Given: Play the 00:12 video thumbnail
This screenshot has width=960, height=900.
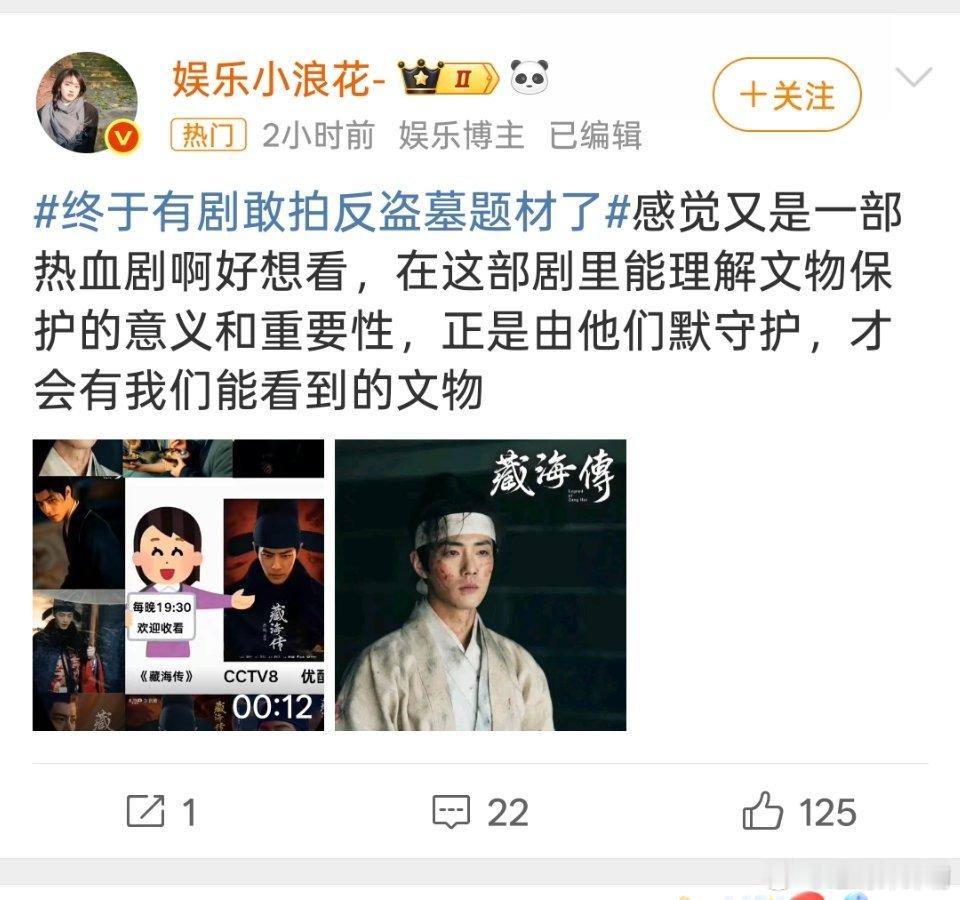Looking at the screenshot, I should (x=178, y=585).
